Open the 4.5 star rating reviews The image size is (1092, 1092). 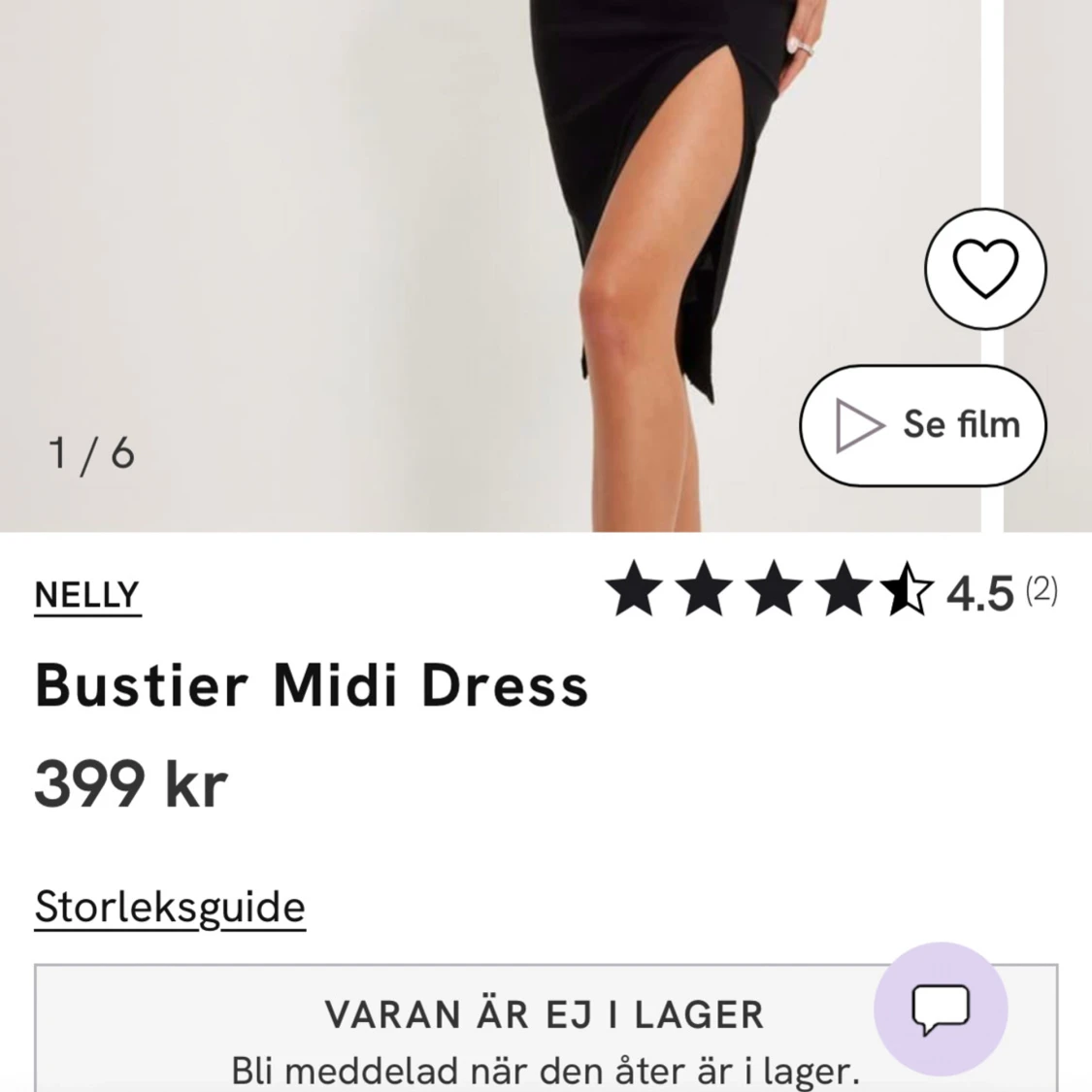pyautogui.click(x=830, y=592)
